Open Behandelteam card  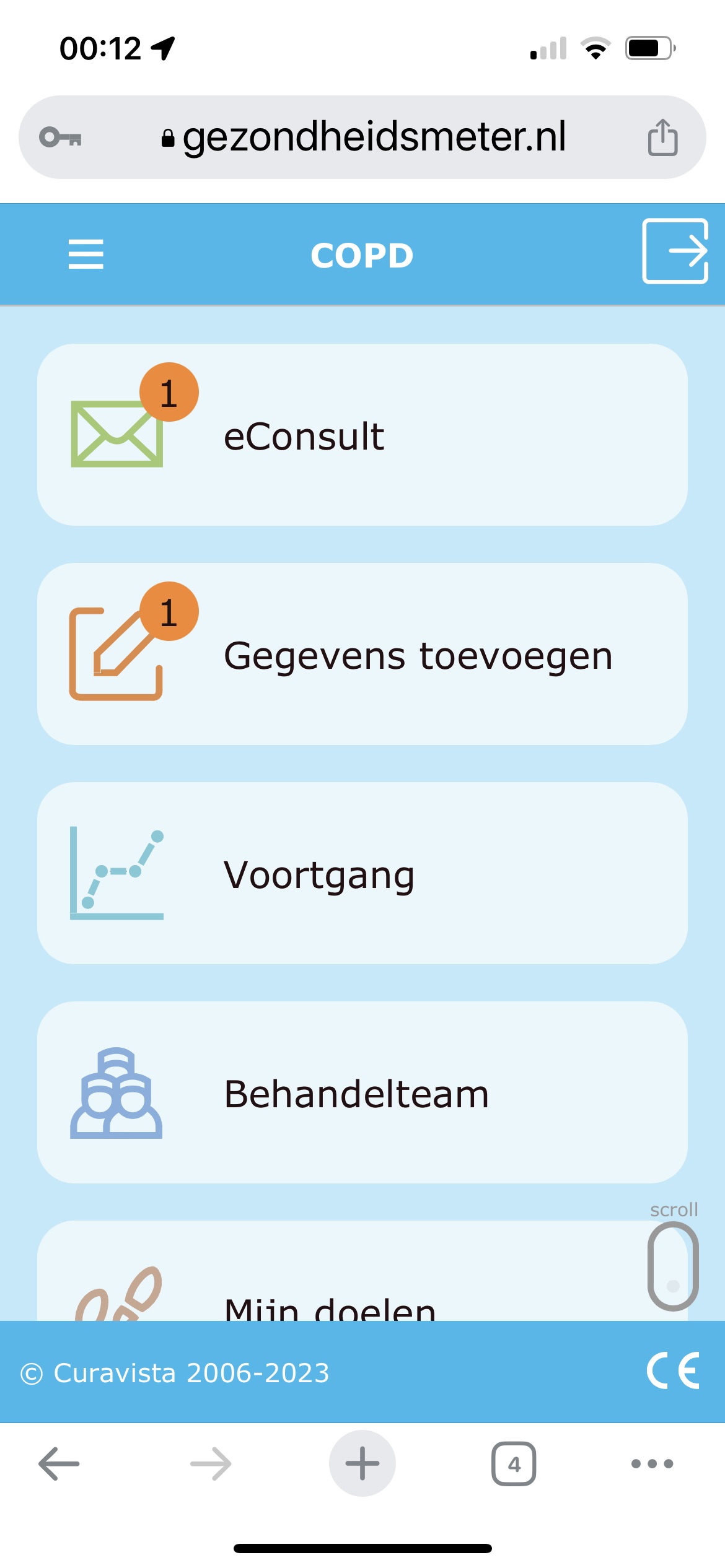pos(362,1092)
